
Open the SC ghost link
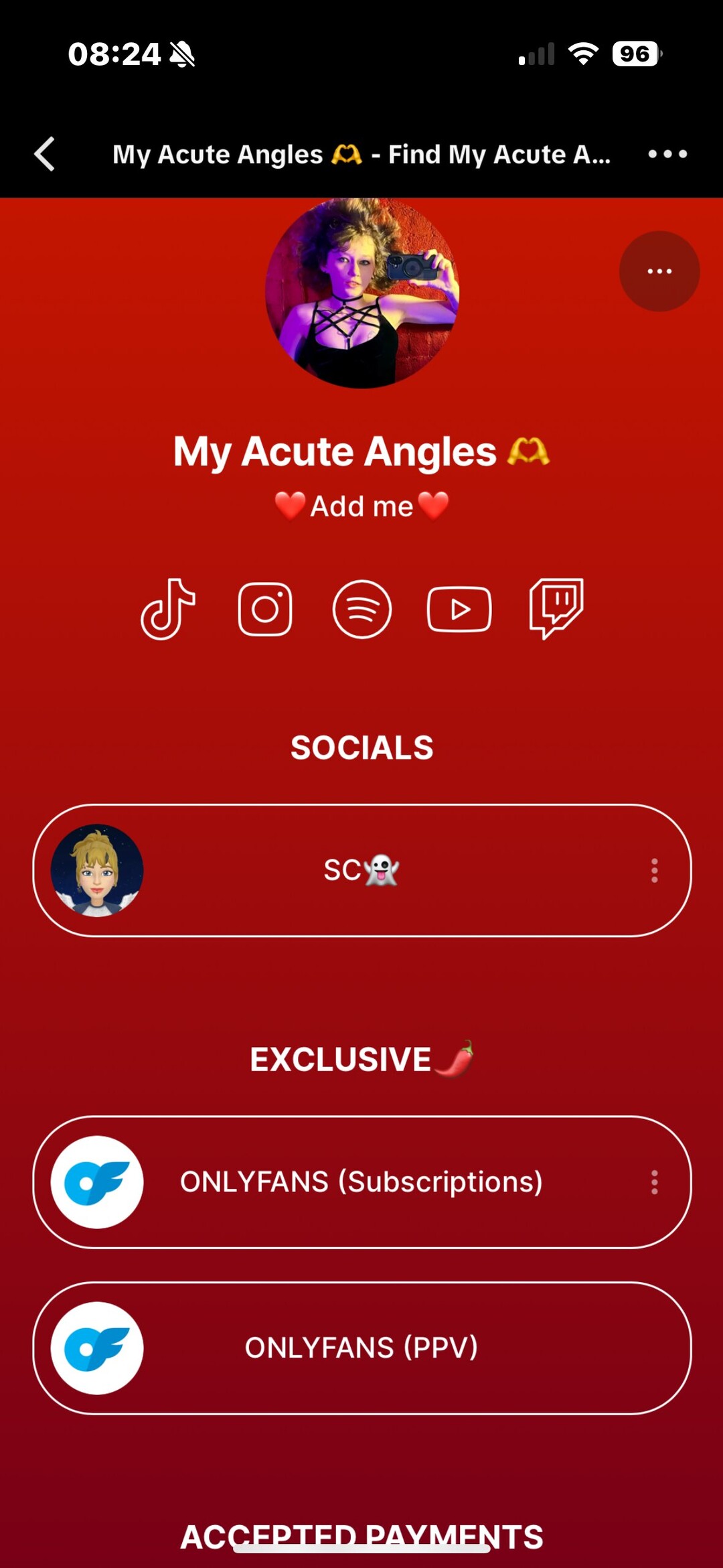(361, 870)
